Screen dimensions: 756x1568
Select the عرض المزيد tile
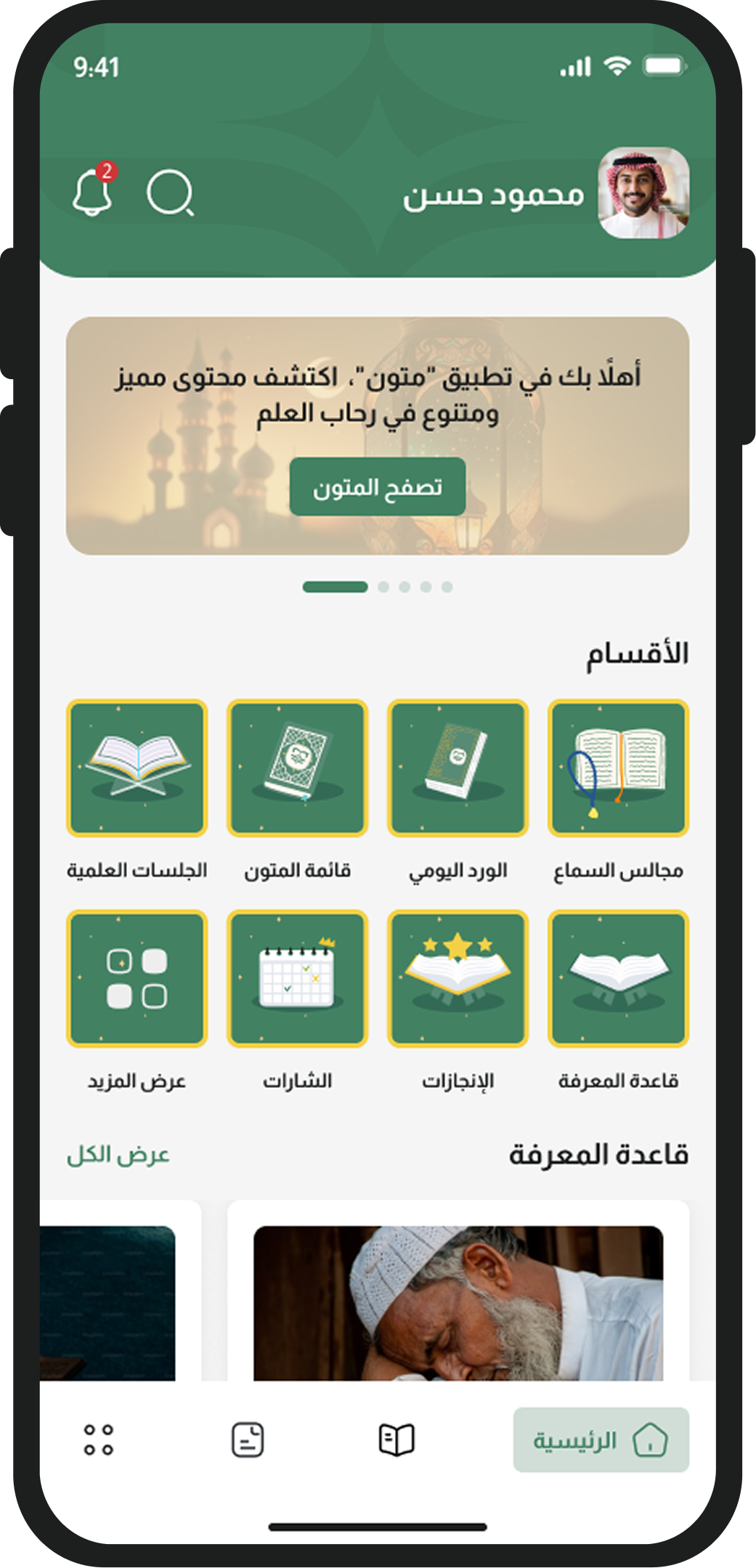click(137, 978)
